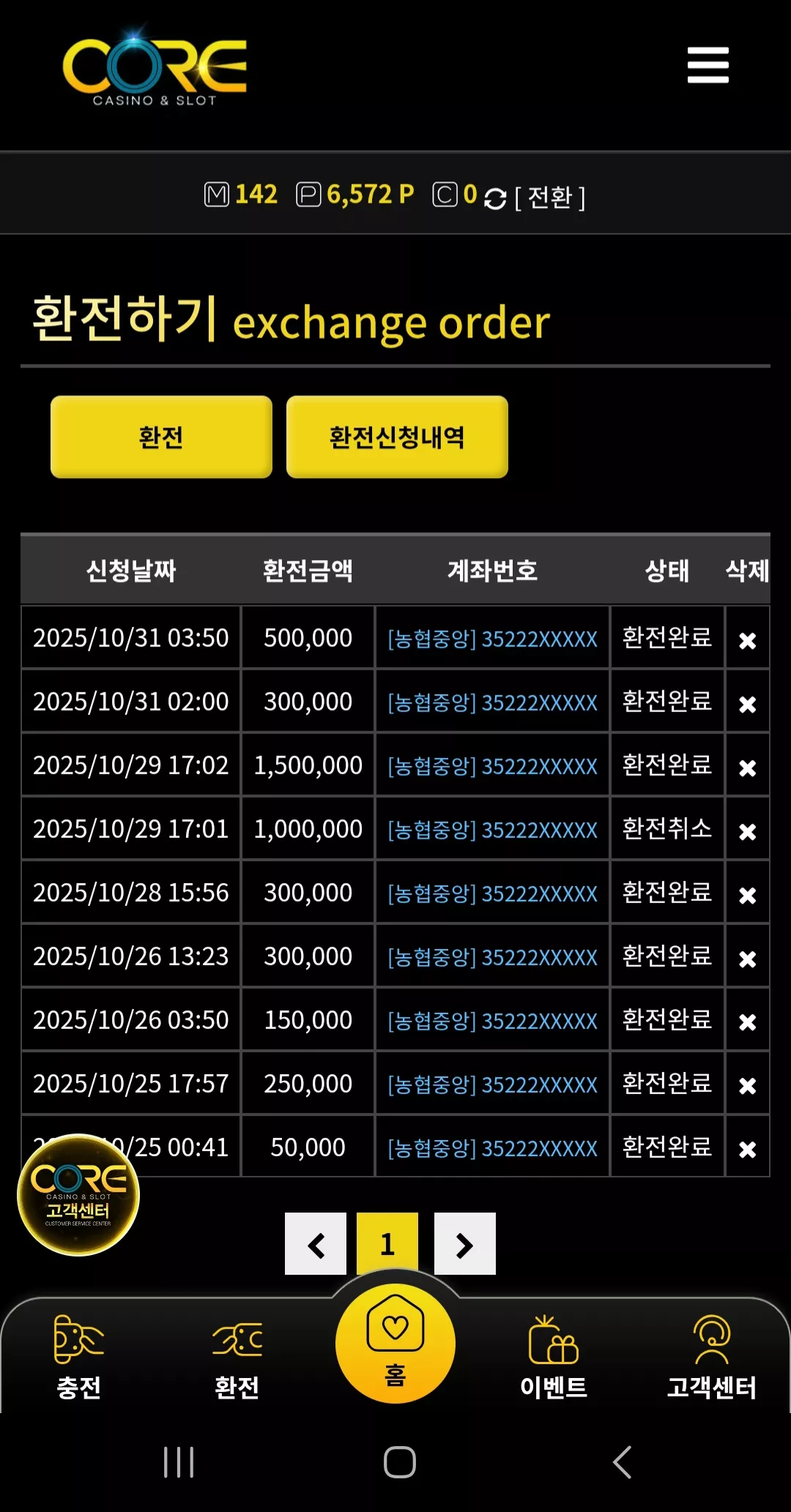
Task: Open the hamburger menu
Action: [x=708, y=65]
